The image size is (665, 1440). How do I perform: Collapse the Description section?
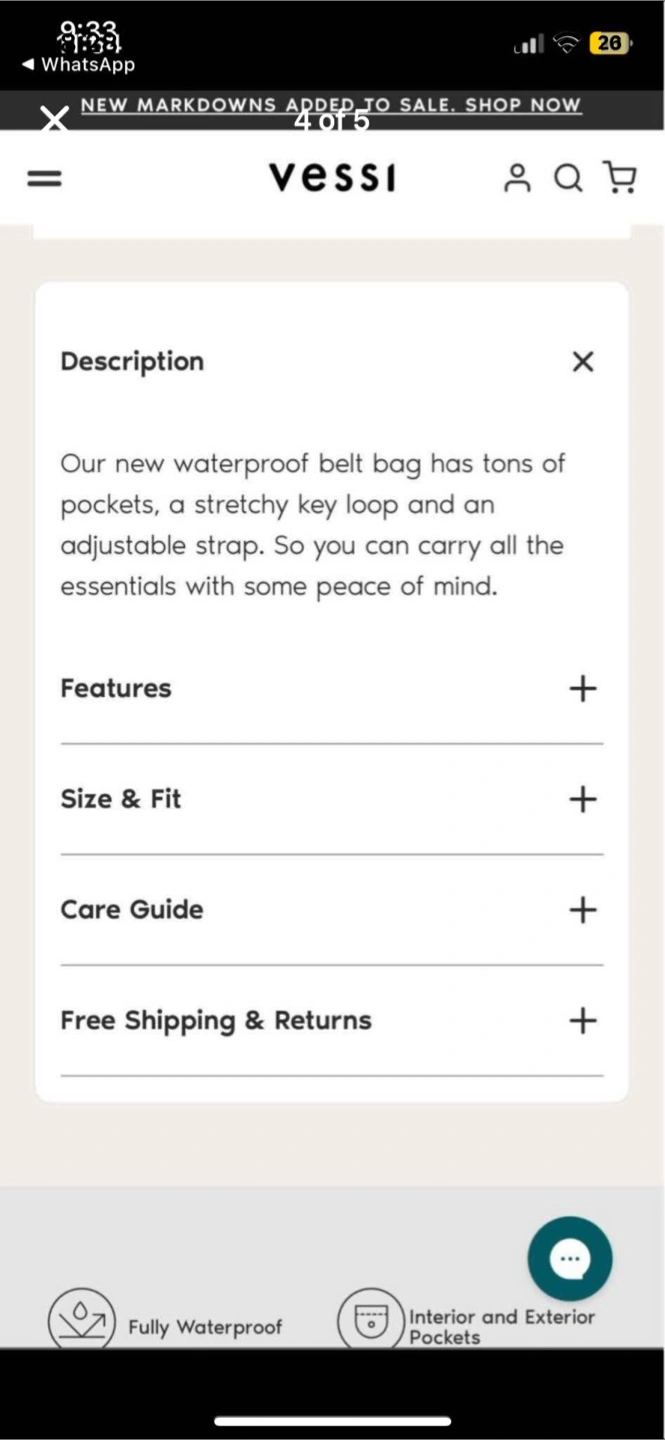(x=583, y=362)
